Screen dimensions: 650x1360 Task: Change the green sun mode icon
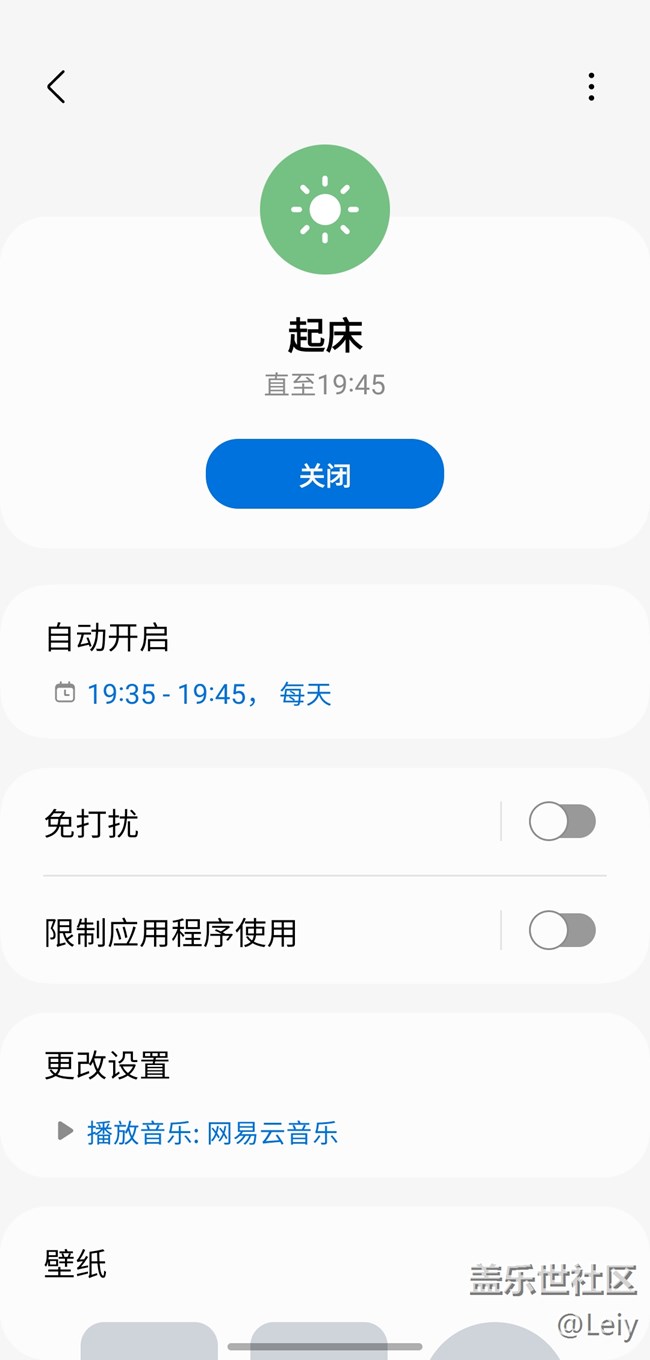click(x=324, y=209)
